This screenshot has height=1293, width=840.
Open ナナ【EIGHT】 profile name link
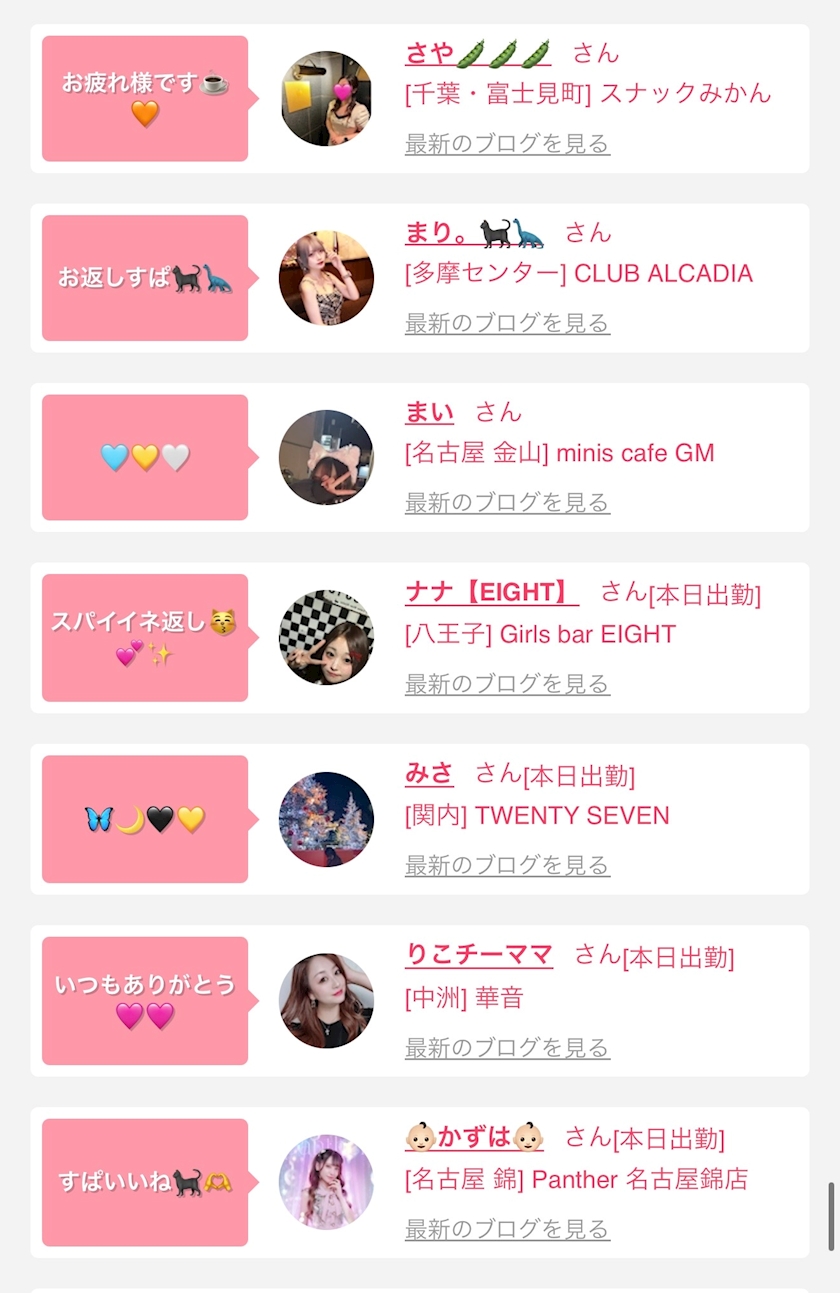point(491,592)
